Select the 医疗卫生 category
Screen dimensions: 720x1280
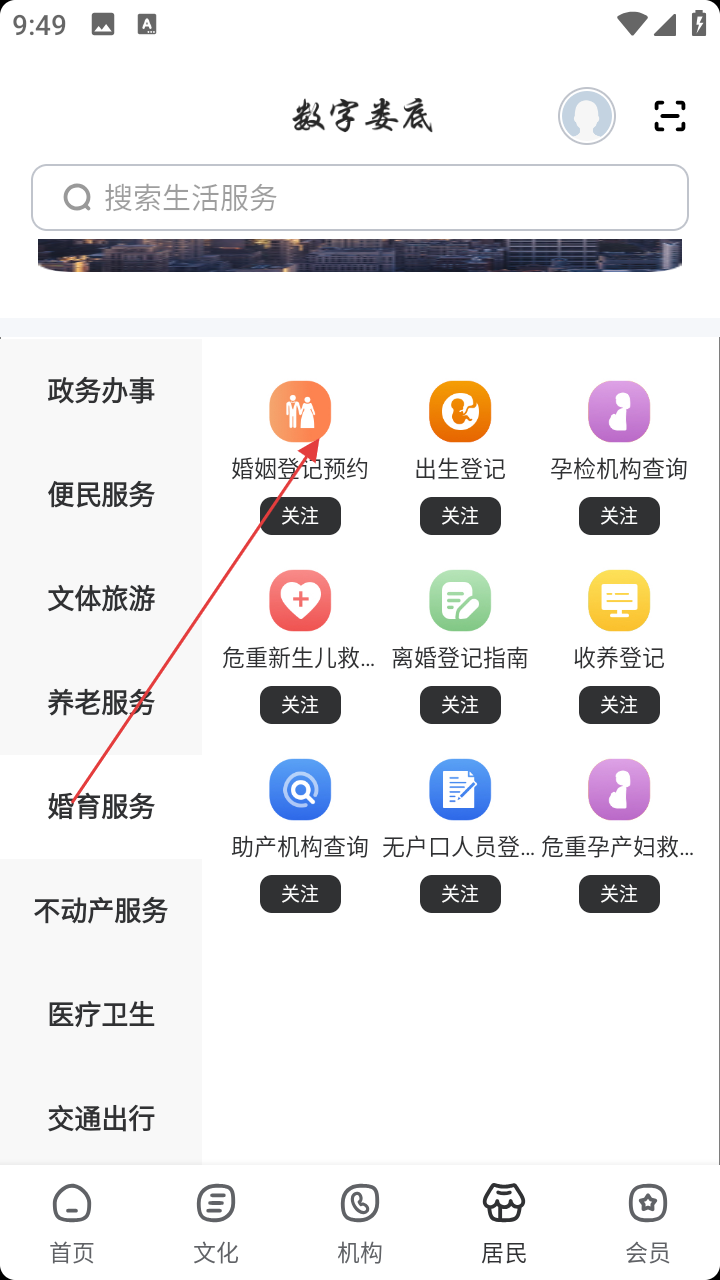click(x=101, y=1015)
